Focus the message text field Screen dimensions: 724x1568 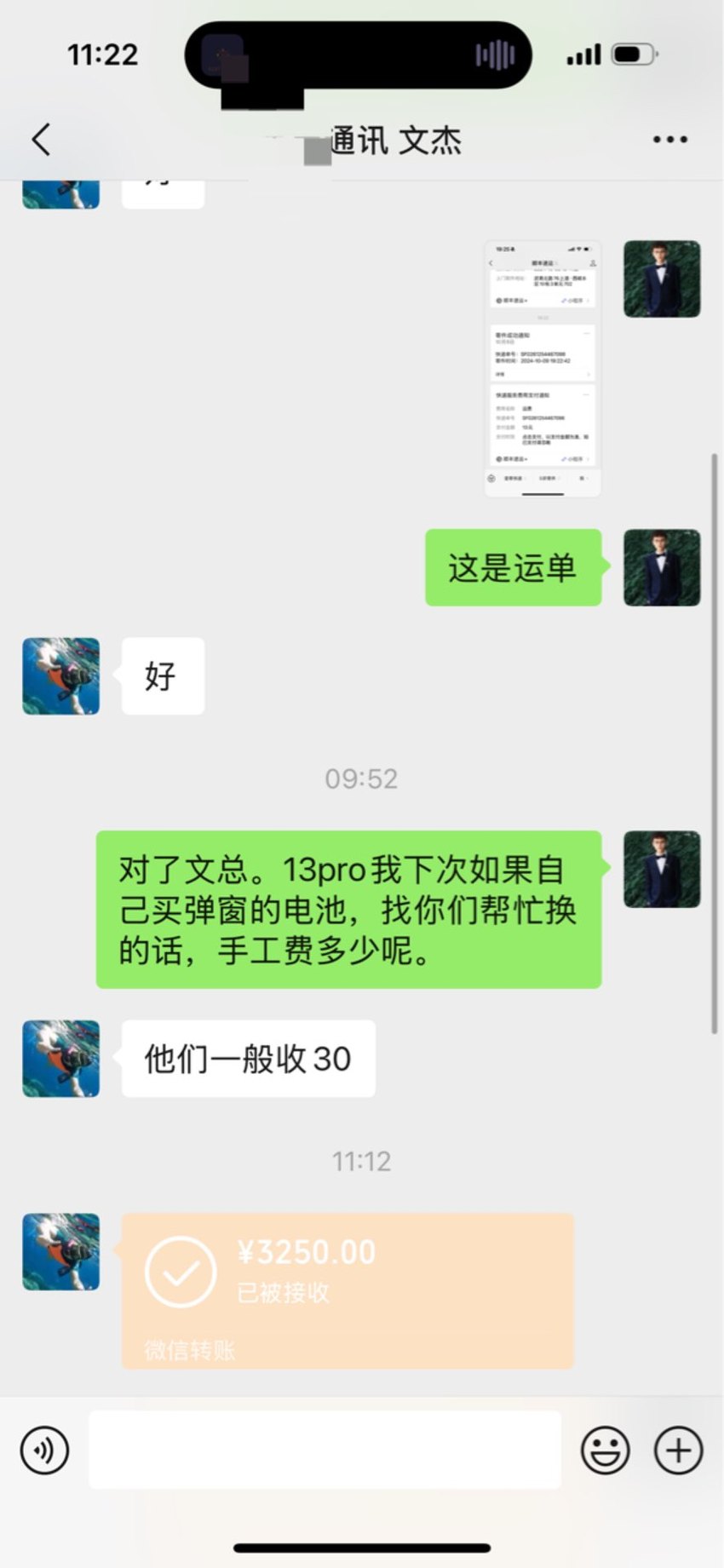pyautogui.click(x=325, y=1450)
